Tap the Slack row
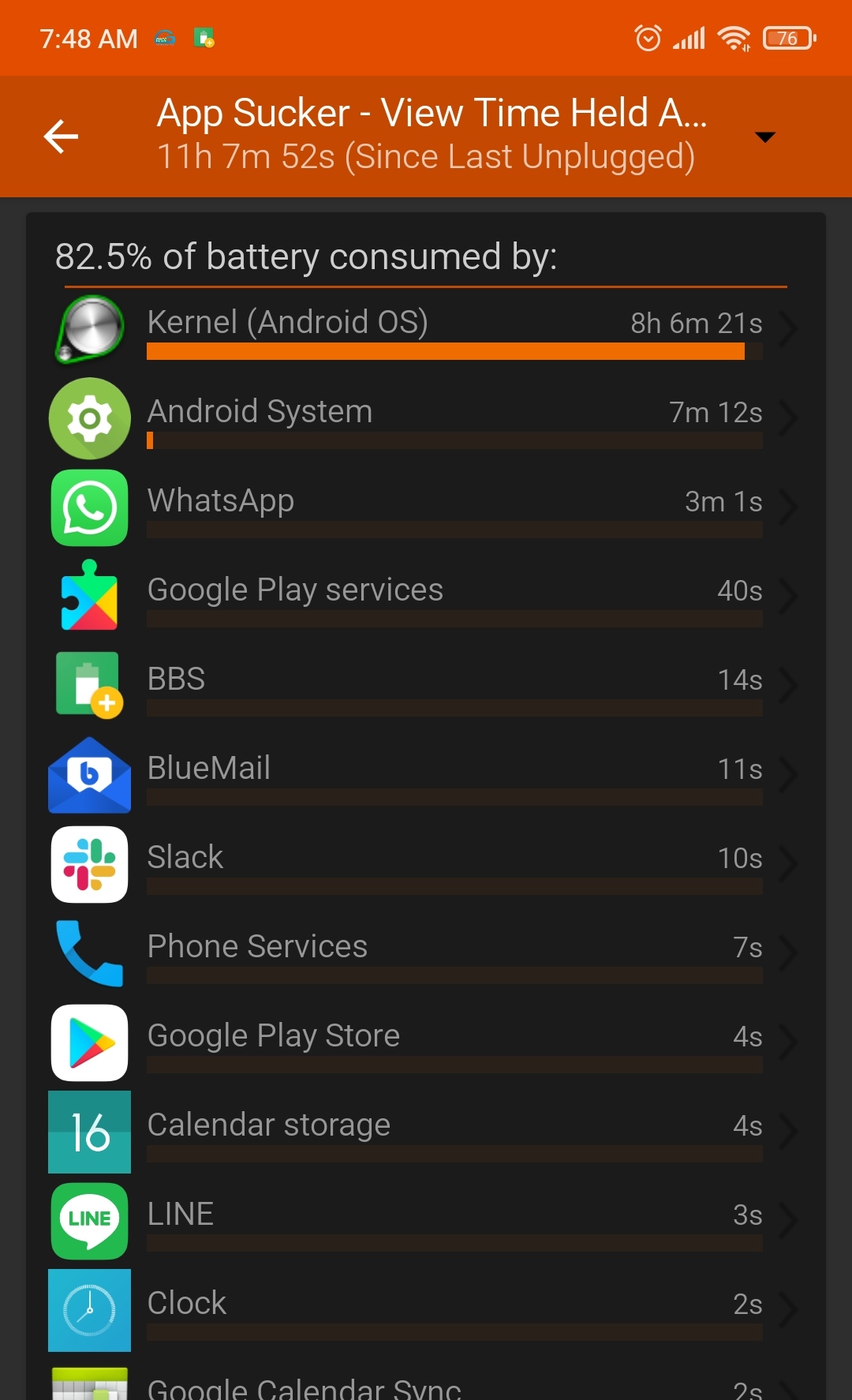Viewport: 852px width, 1400px height. pos(426,864)
